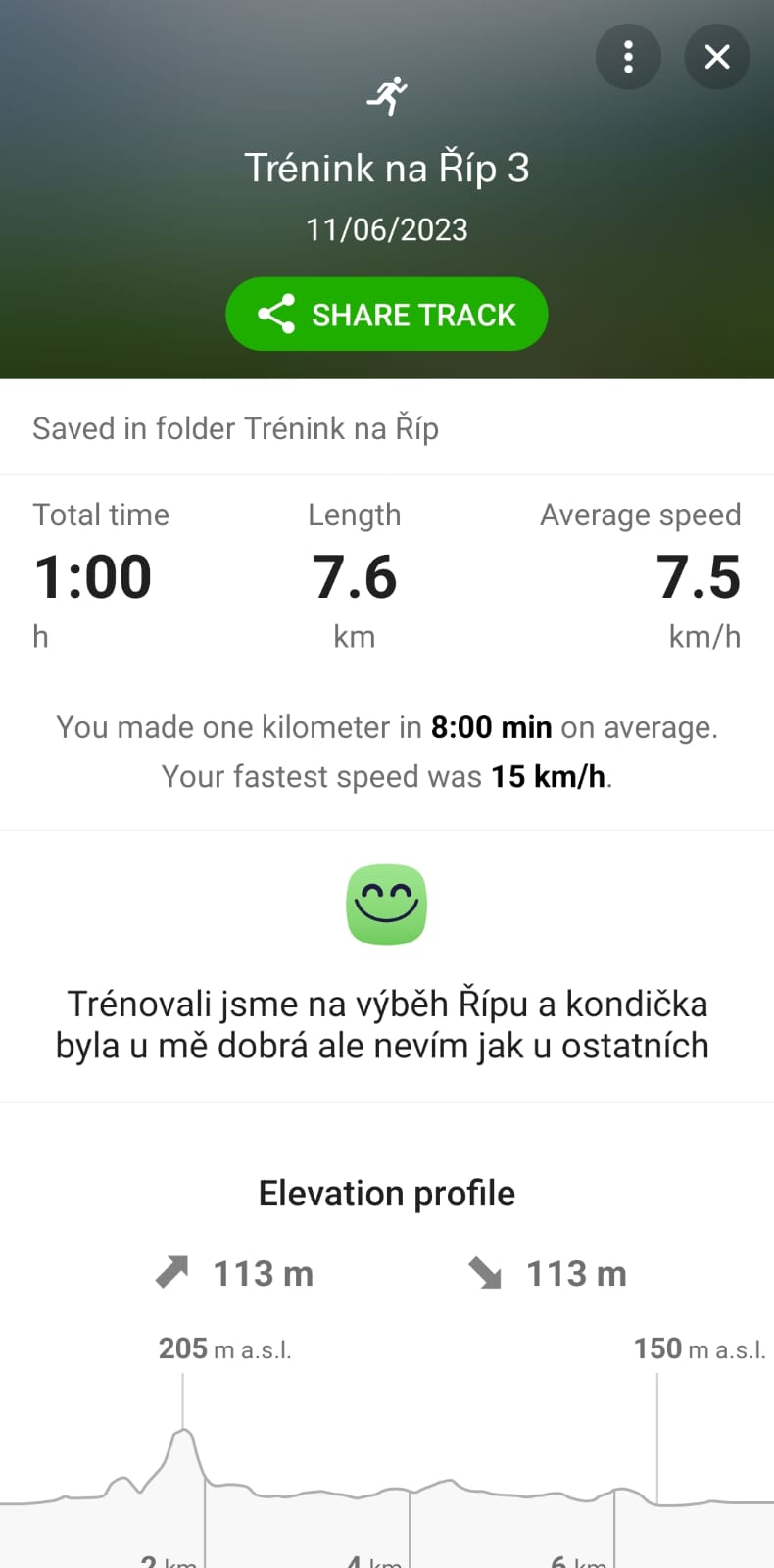This screenshot has height=1568, width=774.
Task: Close the track detail screen
Action: (x=717, y=57)
